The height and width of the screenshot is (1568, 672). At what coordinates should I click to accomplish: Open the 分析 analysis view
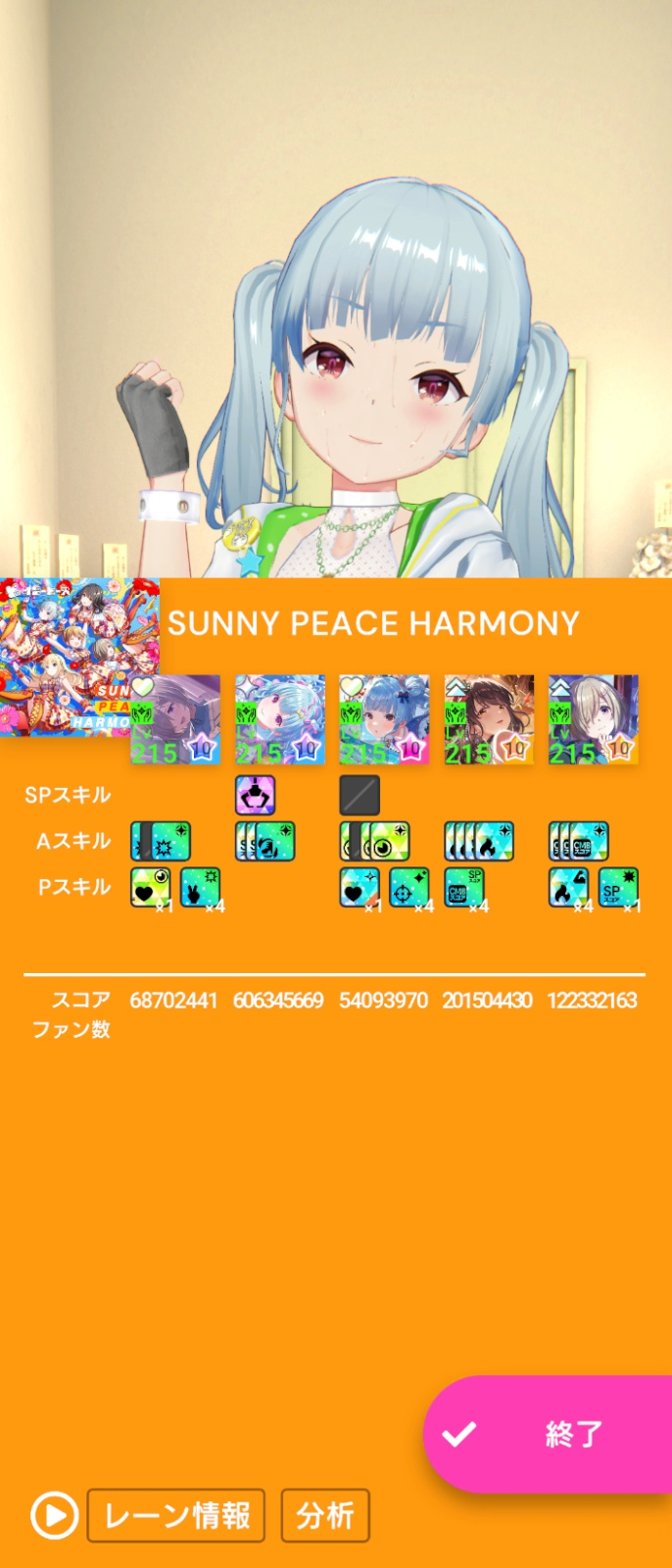coord(325,1515)
